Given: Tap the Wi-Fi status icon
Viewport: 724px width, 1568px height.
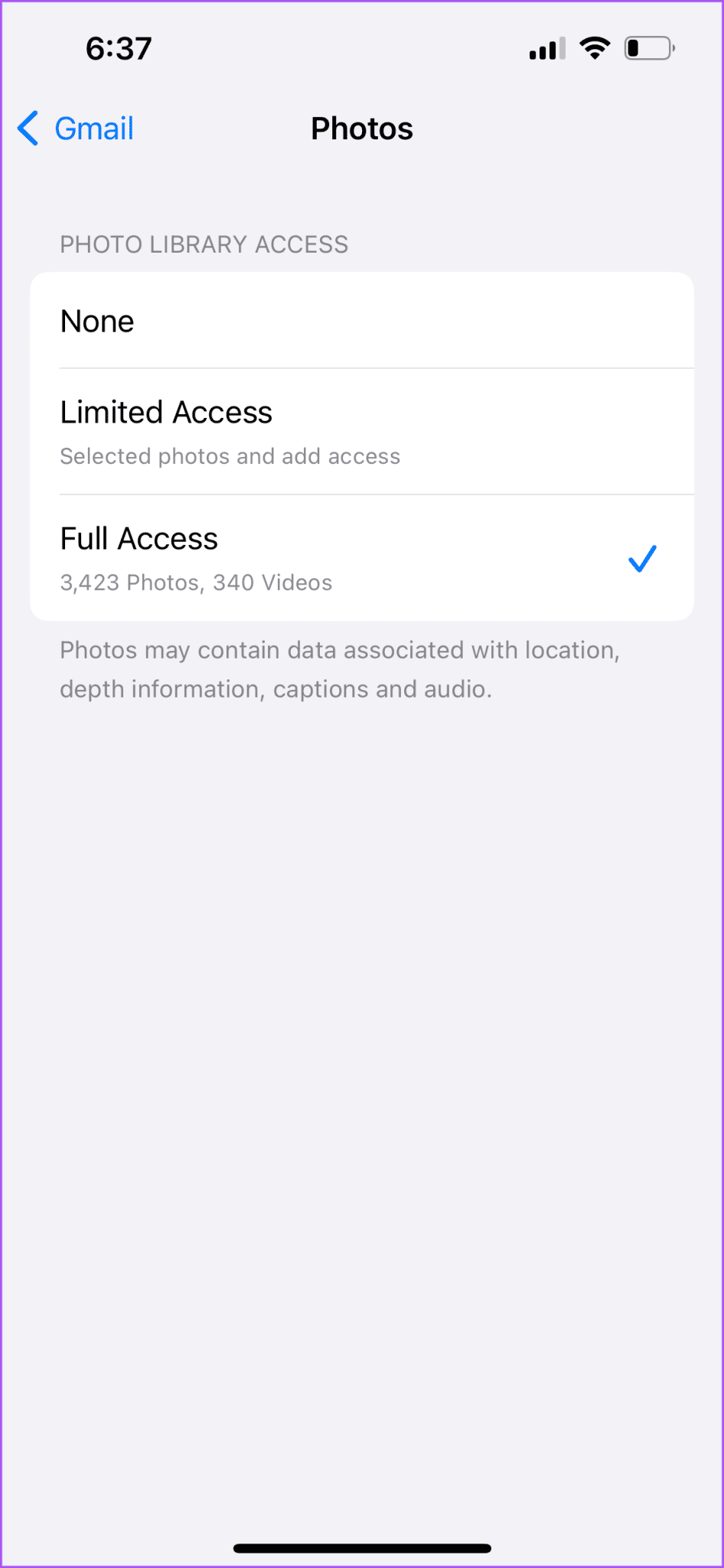Looking at the screenshot, I should click(595, 47).
